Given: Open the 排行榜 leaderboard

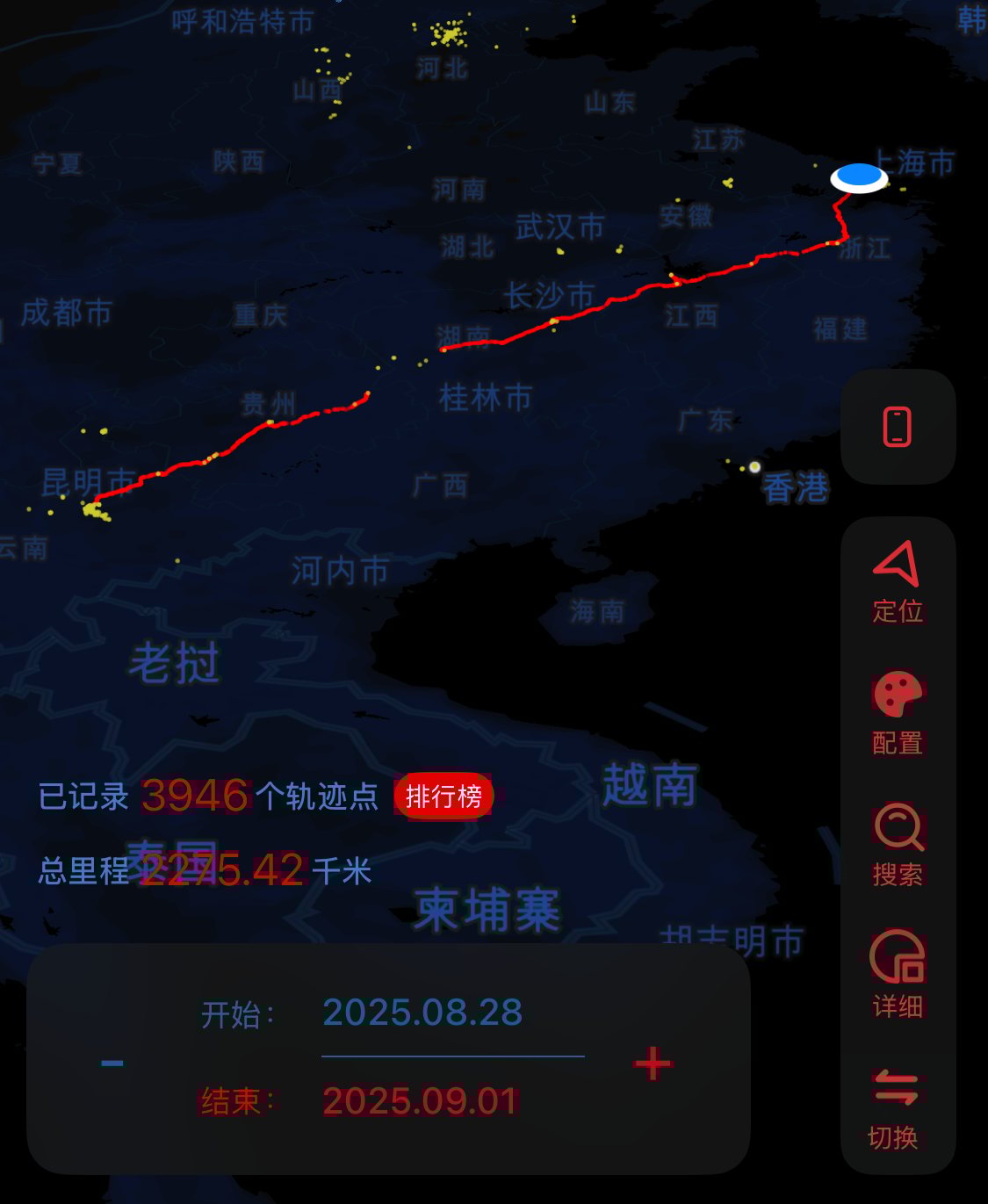Looking at the screenshot, I should click(x=444, y=797).
